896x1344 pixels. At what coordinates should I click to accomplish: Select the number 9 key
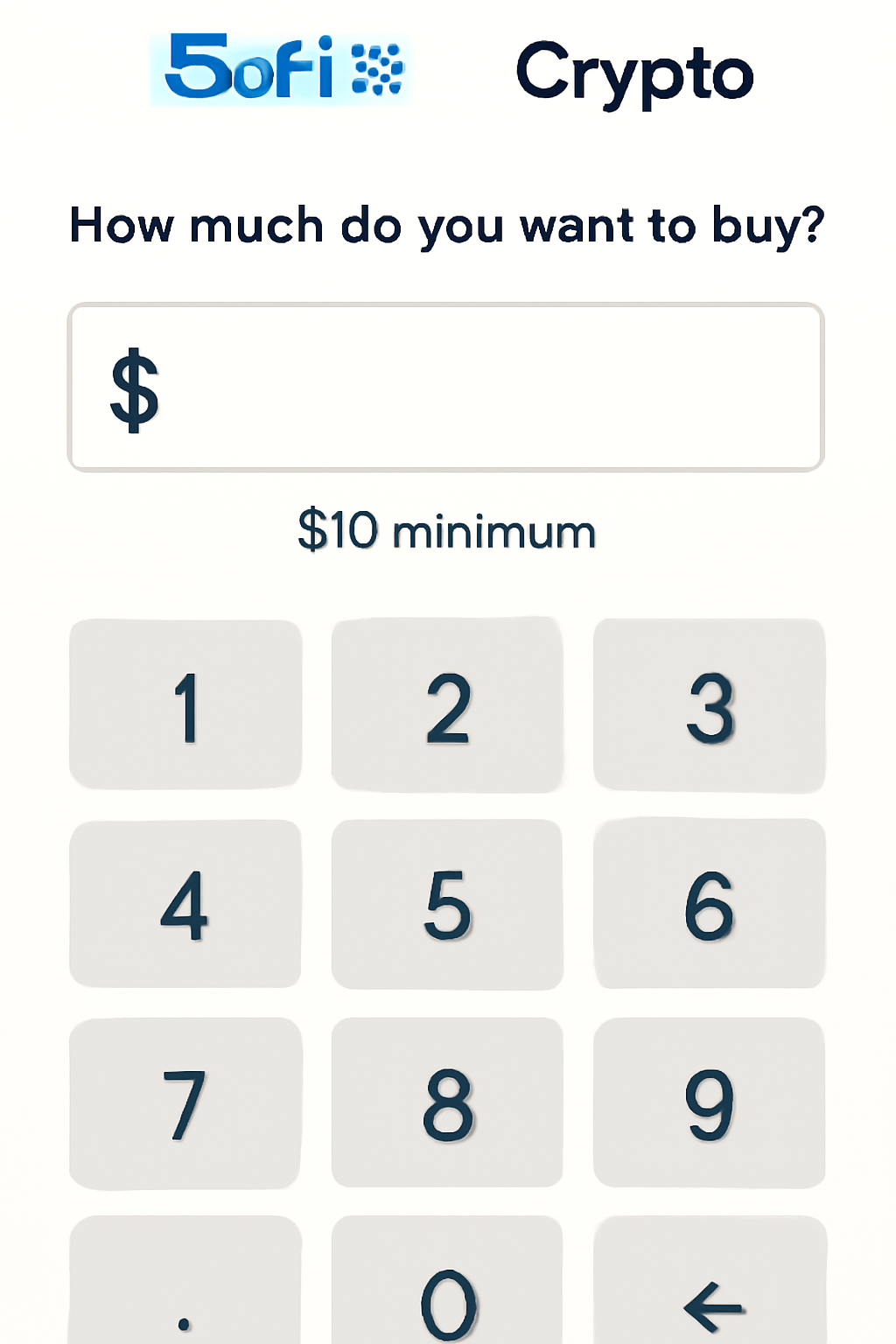tap(710, 1104)
